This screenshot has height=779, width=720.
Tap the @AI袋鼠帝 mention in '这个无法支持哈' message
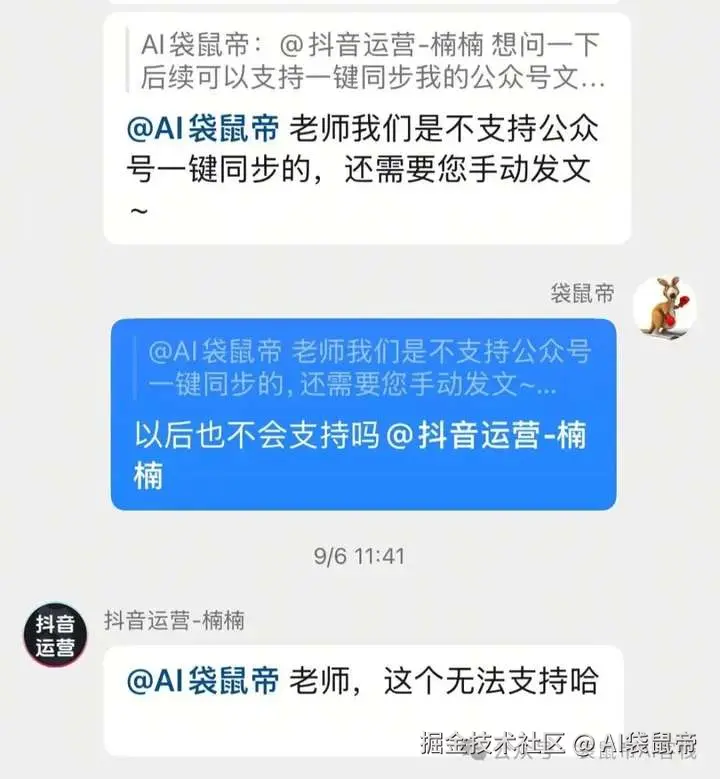[203, 682]
